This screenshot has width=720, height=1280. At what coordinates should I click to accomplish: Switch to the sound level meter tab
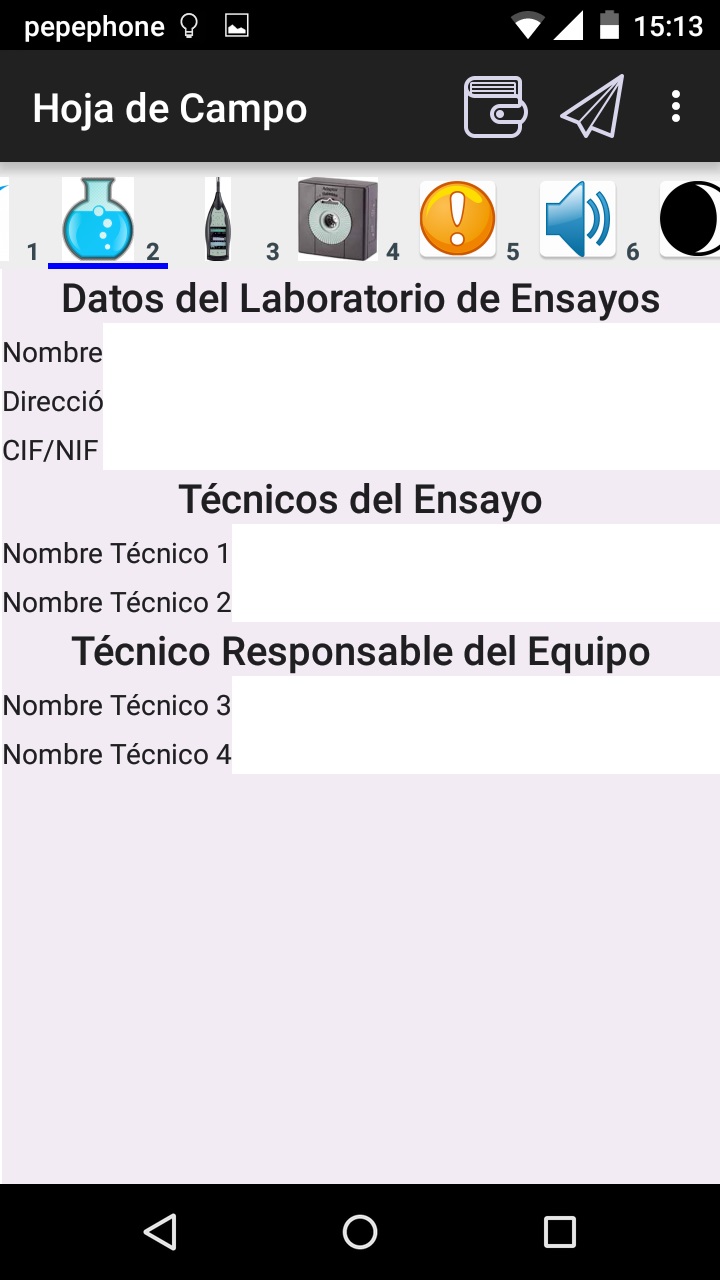218,219
